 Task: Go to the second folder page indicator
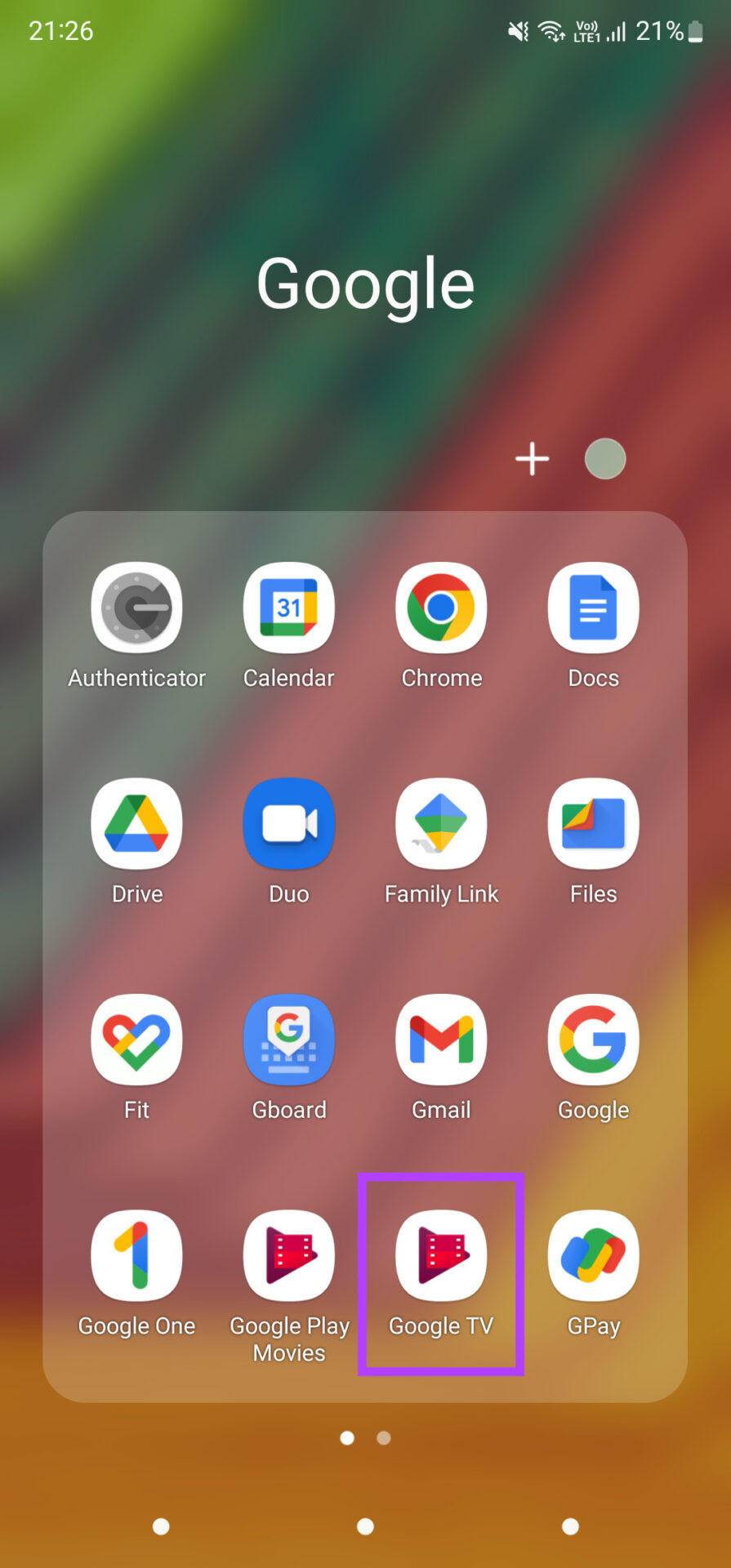[384, 1438]
